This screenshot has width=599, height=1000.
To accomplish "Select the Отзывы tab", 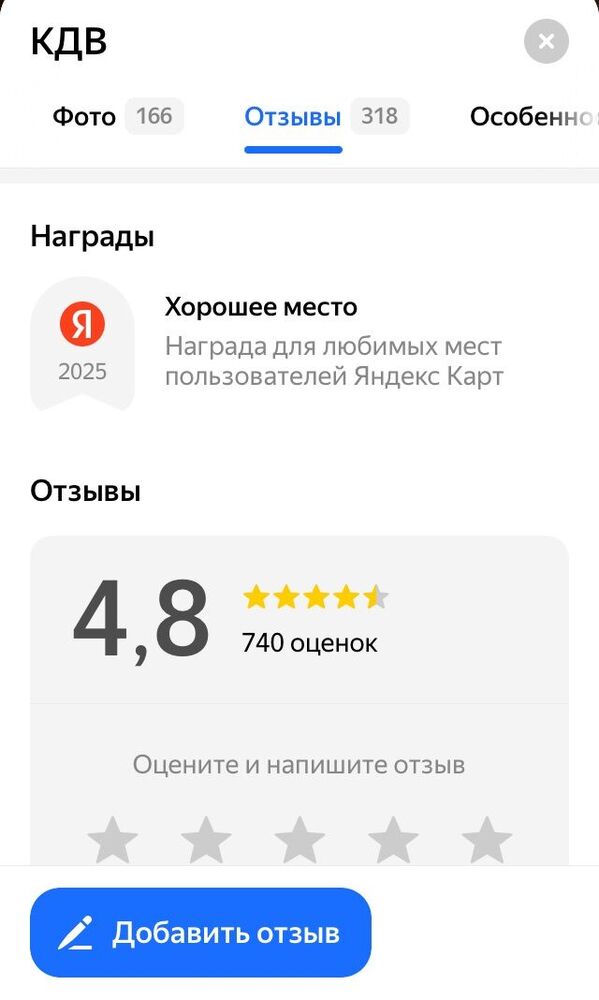I will (x=327, y=117).
